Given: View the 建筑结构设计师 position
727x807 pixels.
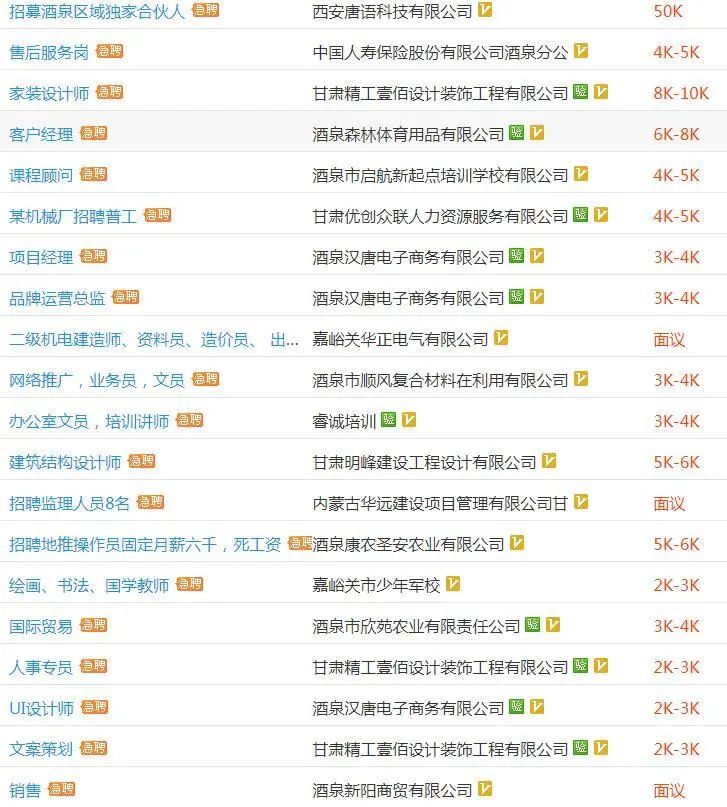Looking at the screenshot, I should coord(65,462).
